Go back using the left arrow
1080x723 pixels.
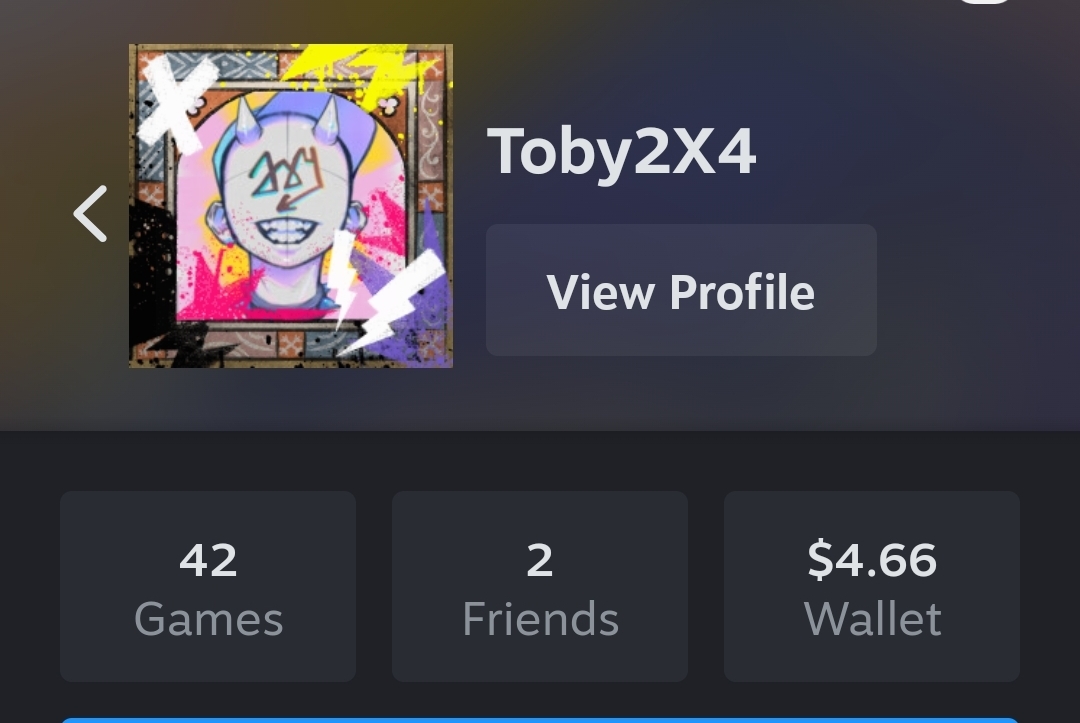[x=90, y=214]
